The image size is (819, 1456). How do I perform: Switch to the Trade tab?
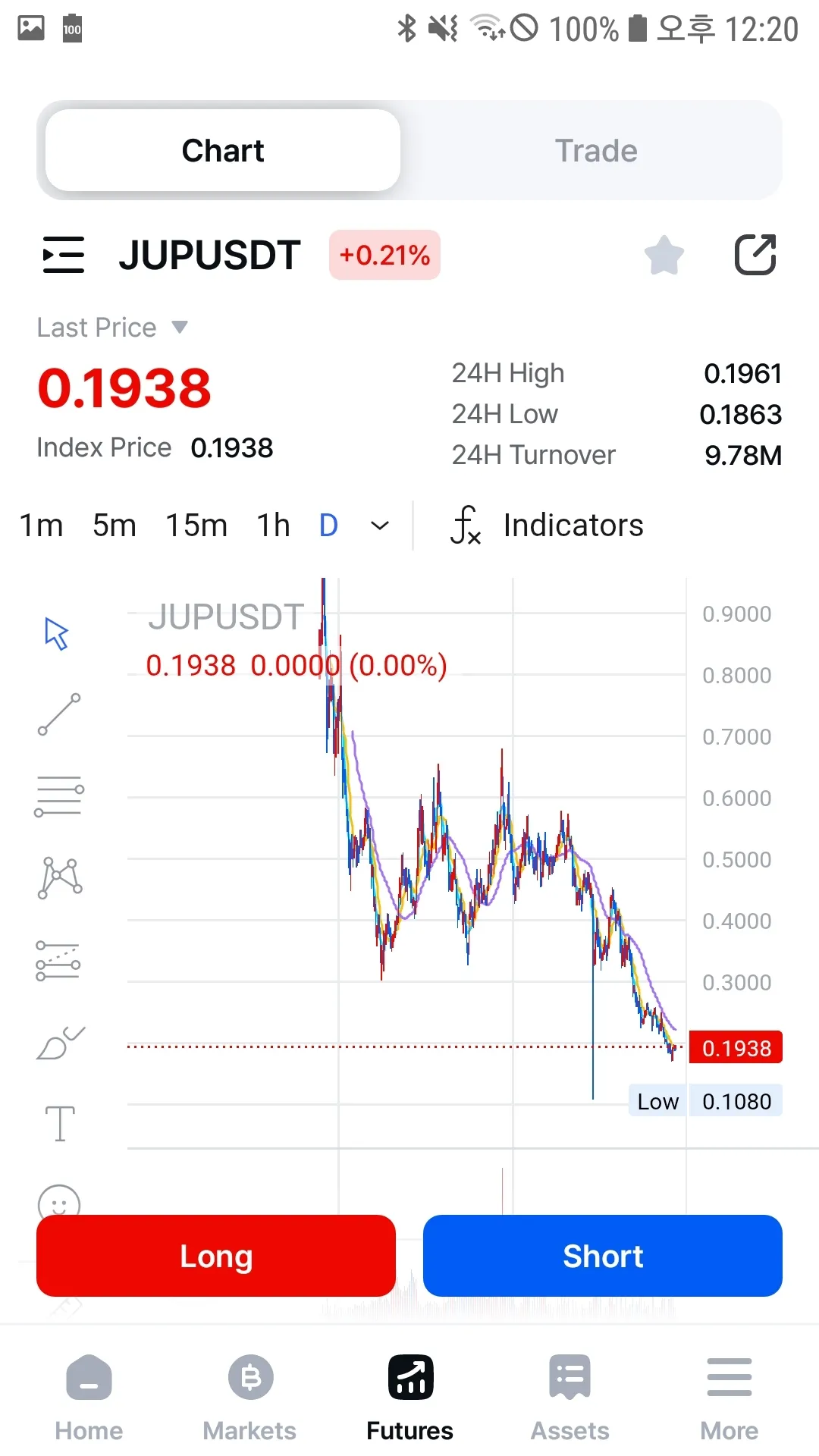[595, 151]
